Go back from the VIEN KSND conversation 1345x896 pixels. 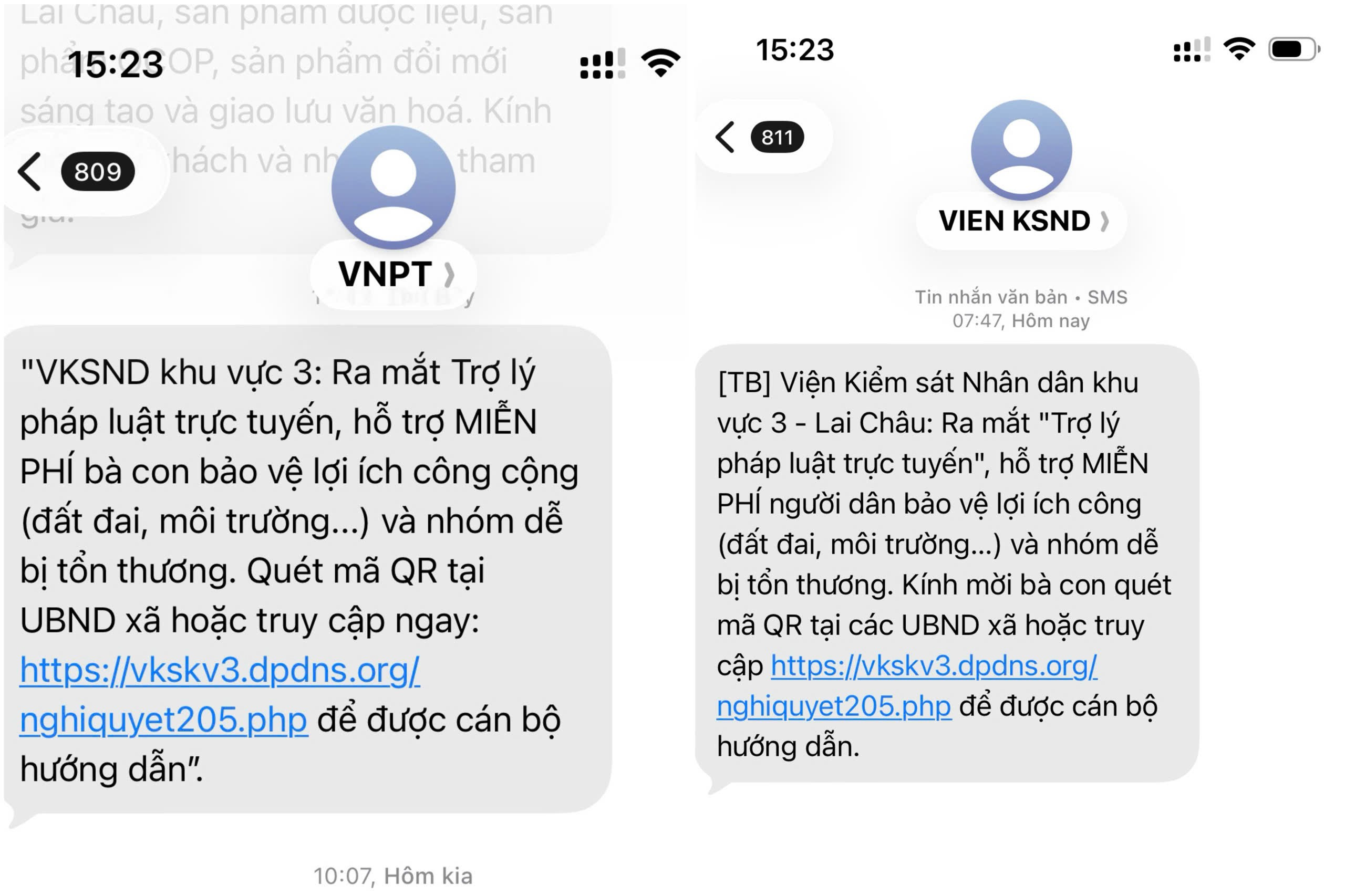pyautogui.click(x=762, y=137)
